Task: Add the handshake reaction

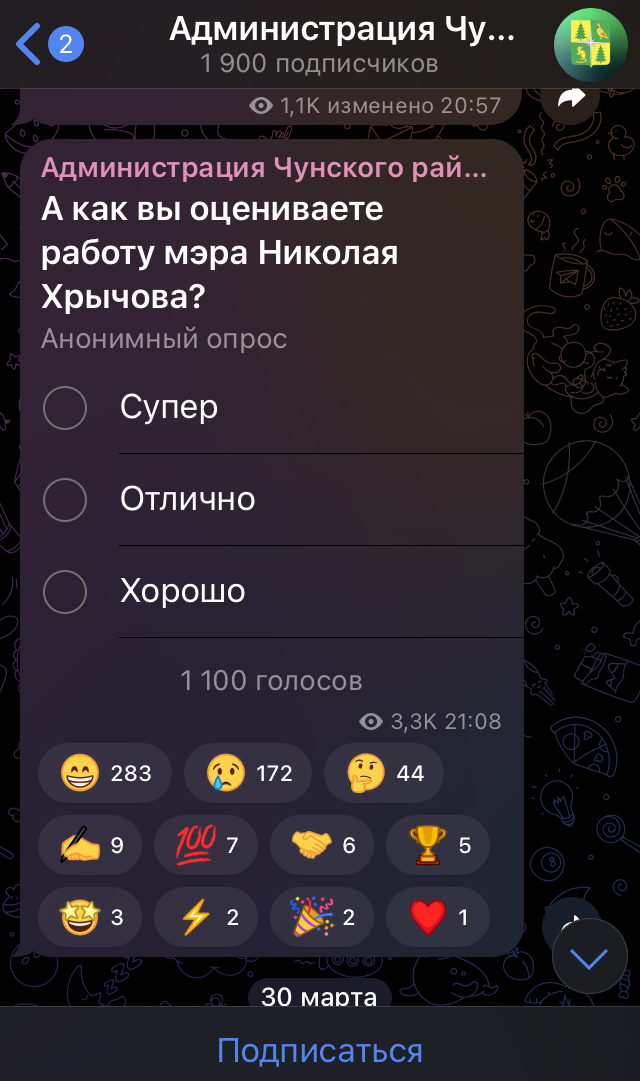Action: [322, 846]
